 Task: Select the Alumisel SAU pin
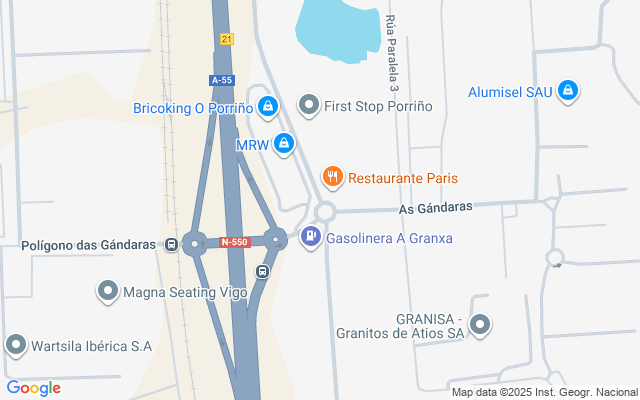(x=568, y=91)
